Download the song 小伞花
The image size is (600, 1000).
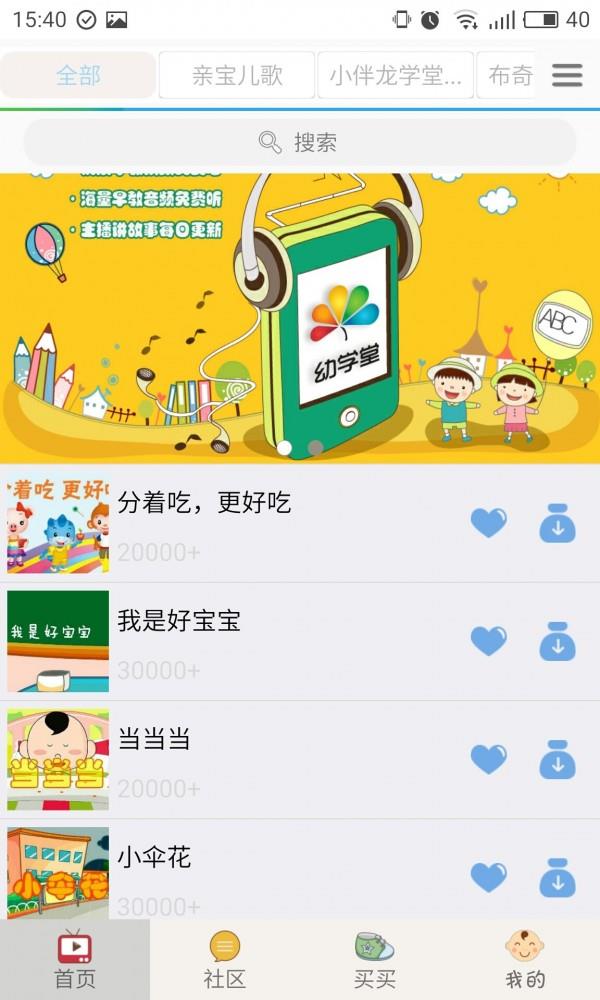[557, 878]
